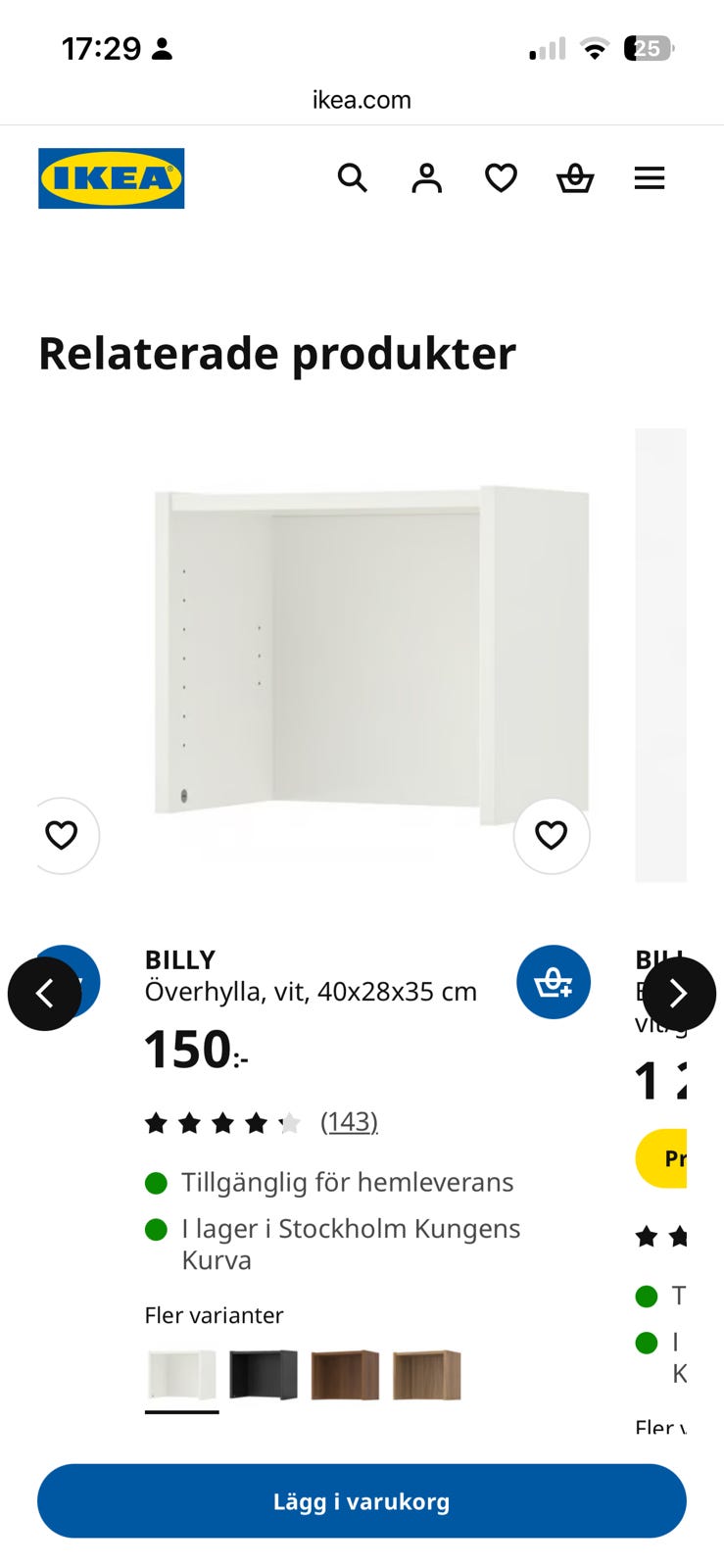Select the dark brown walnut variant
Viewport: 724px width, 1568px height.
[x=345, y=1375]
